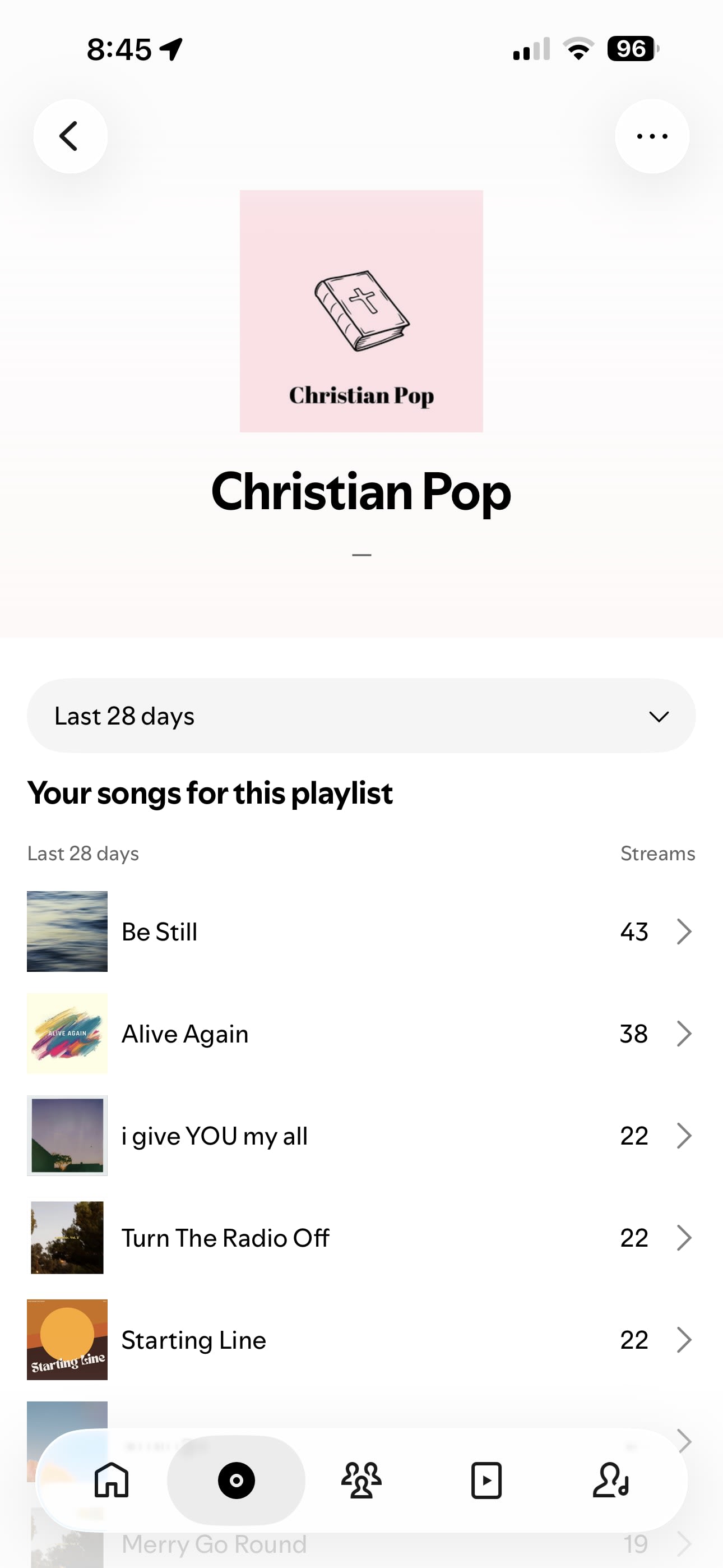This screenshot has width=723, height=1568.
Task: View details for i give YOU my all
Action: (x=361, y=1136)
